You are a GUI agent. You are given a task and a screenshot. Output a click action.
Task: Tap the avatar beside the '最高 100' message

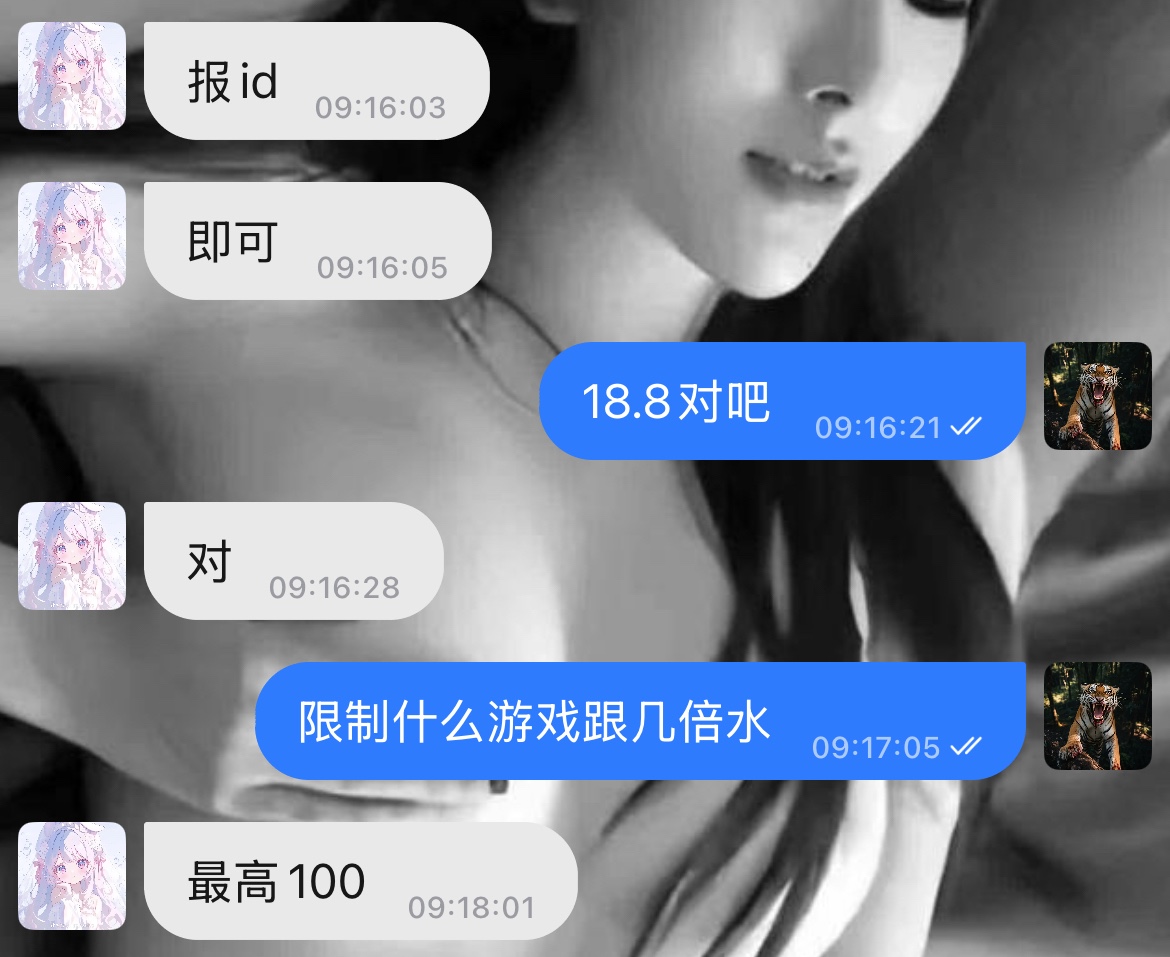coord(72,876)
